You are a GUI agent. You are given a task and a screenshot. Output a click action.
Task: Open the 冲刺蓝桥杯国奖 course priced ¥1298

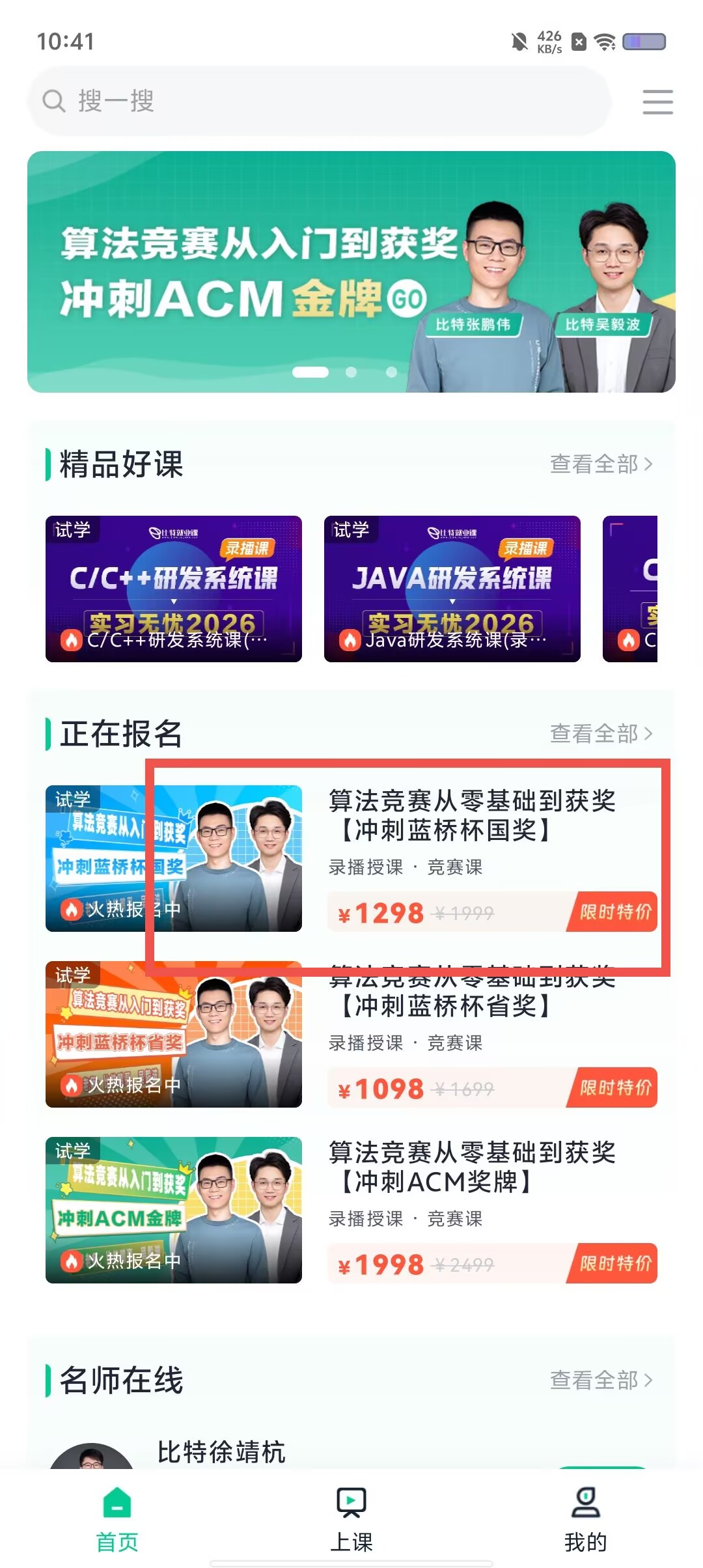(351, 858)
